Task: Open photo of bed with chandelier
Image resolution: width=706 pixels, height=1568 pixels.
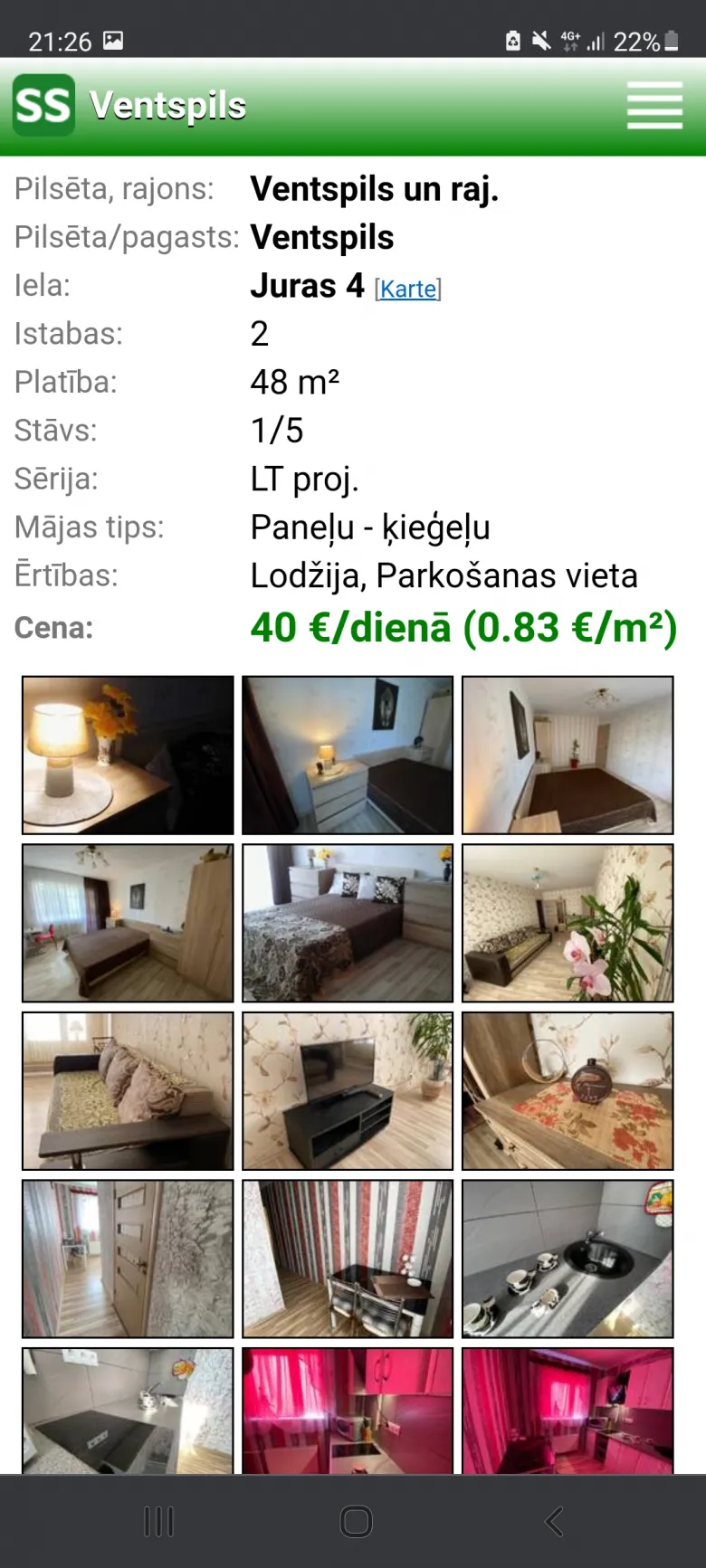Action: [x=568, y=755]
